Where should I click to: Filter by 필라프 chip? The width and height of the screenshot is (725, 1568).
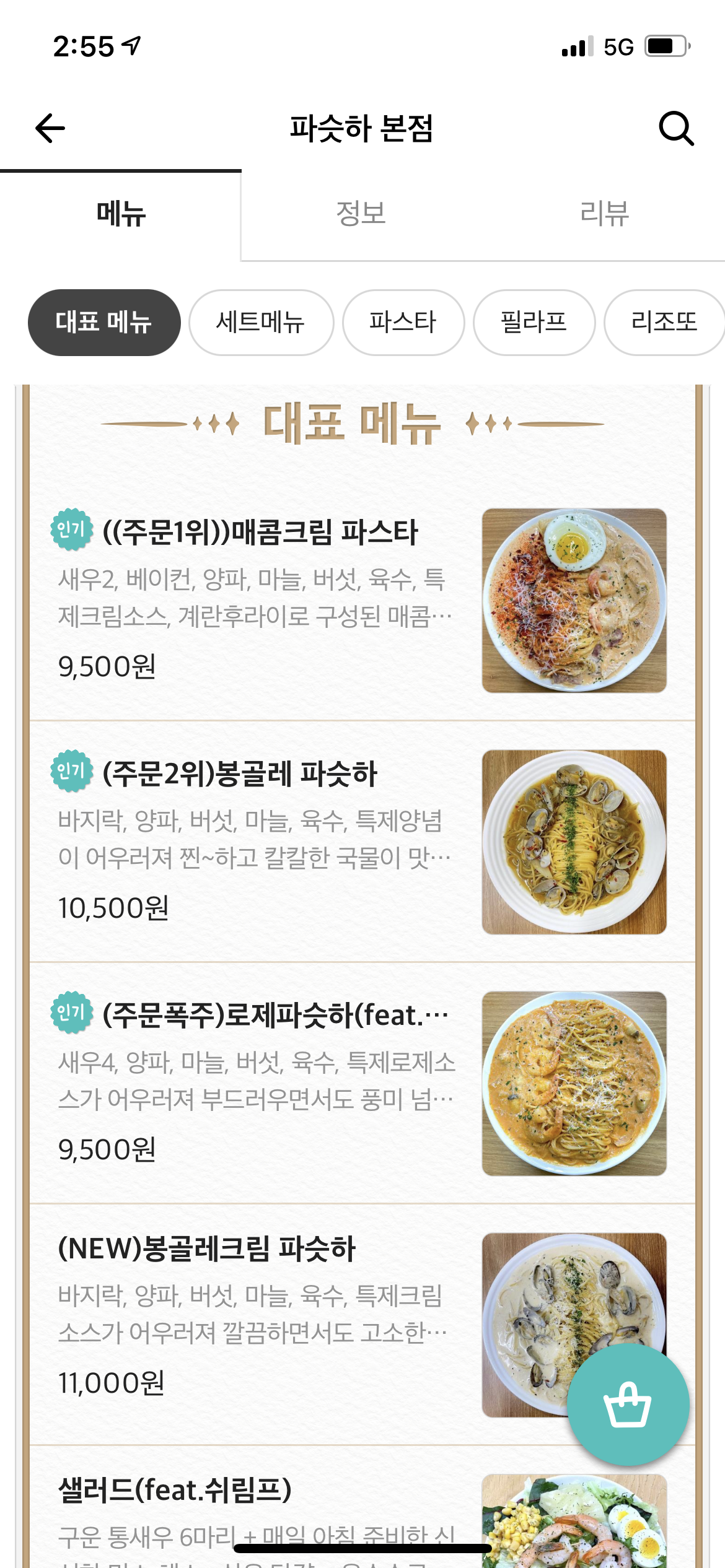534,323
